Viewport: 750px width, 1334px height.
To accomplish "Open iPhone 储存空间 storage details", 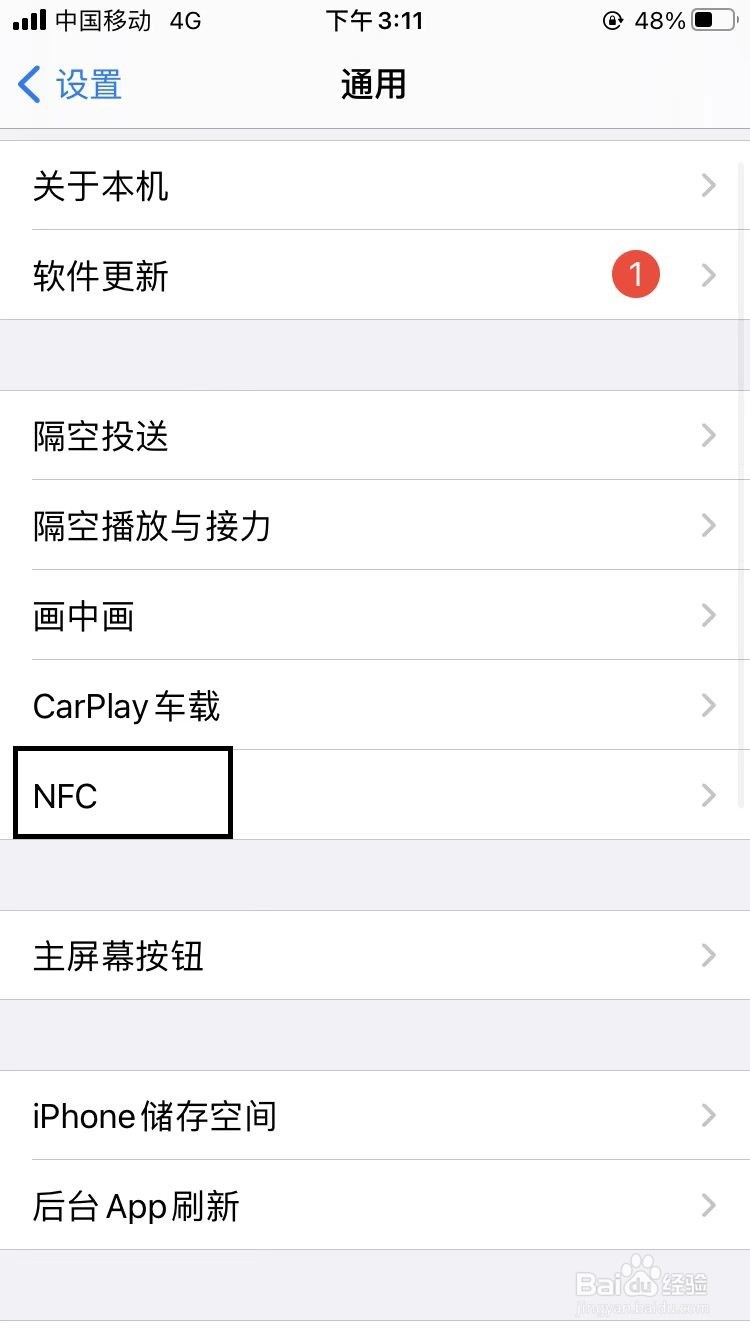I will tap(375, 1116).
